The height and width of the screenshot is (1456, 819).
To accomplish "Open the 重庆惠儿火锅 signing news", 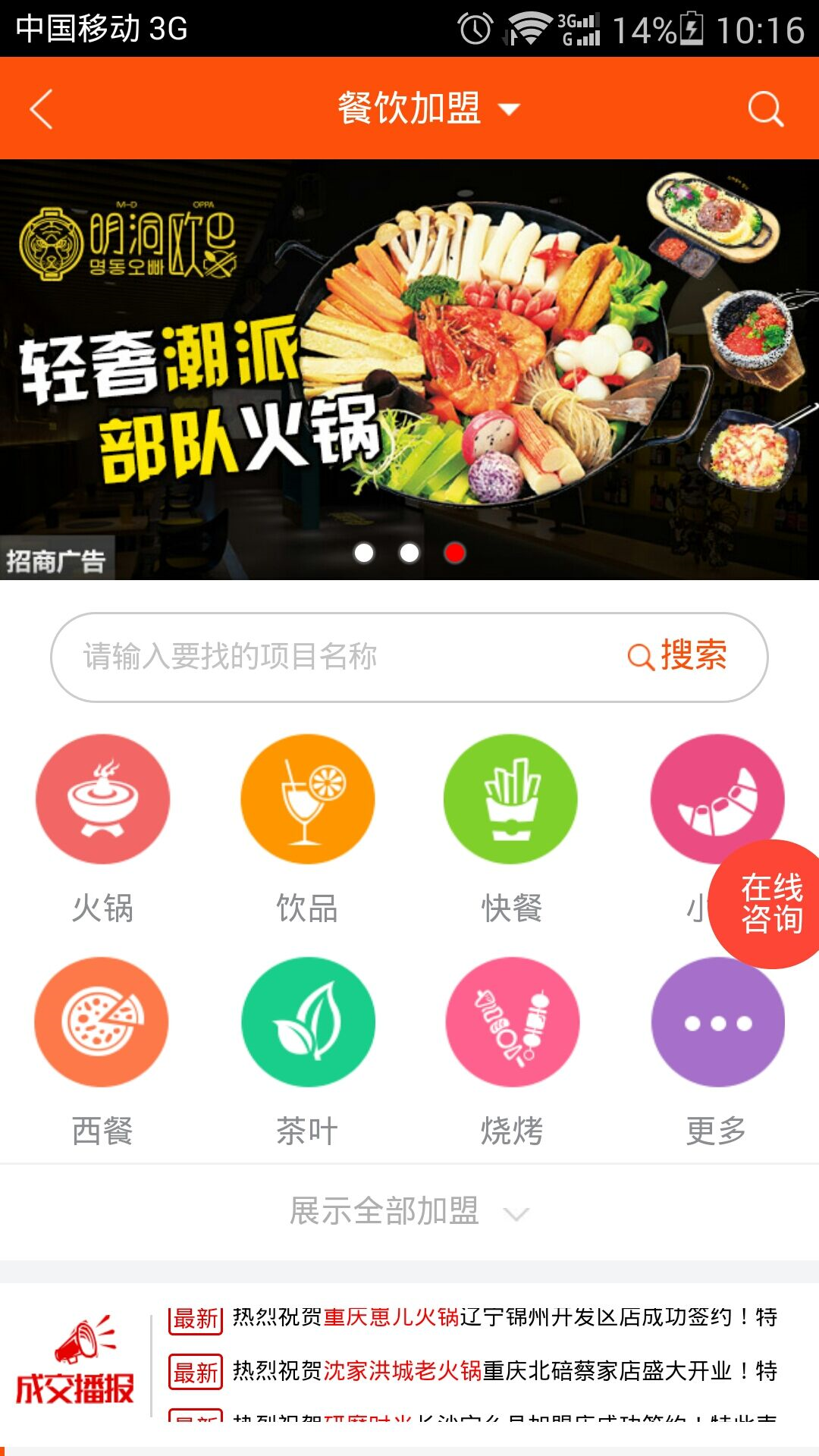I will click(x=474, y=1317).
